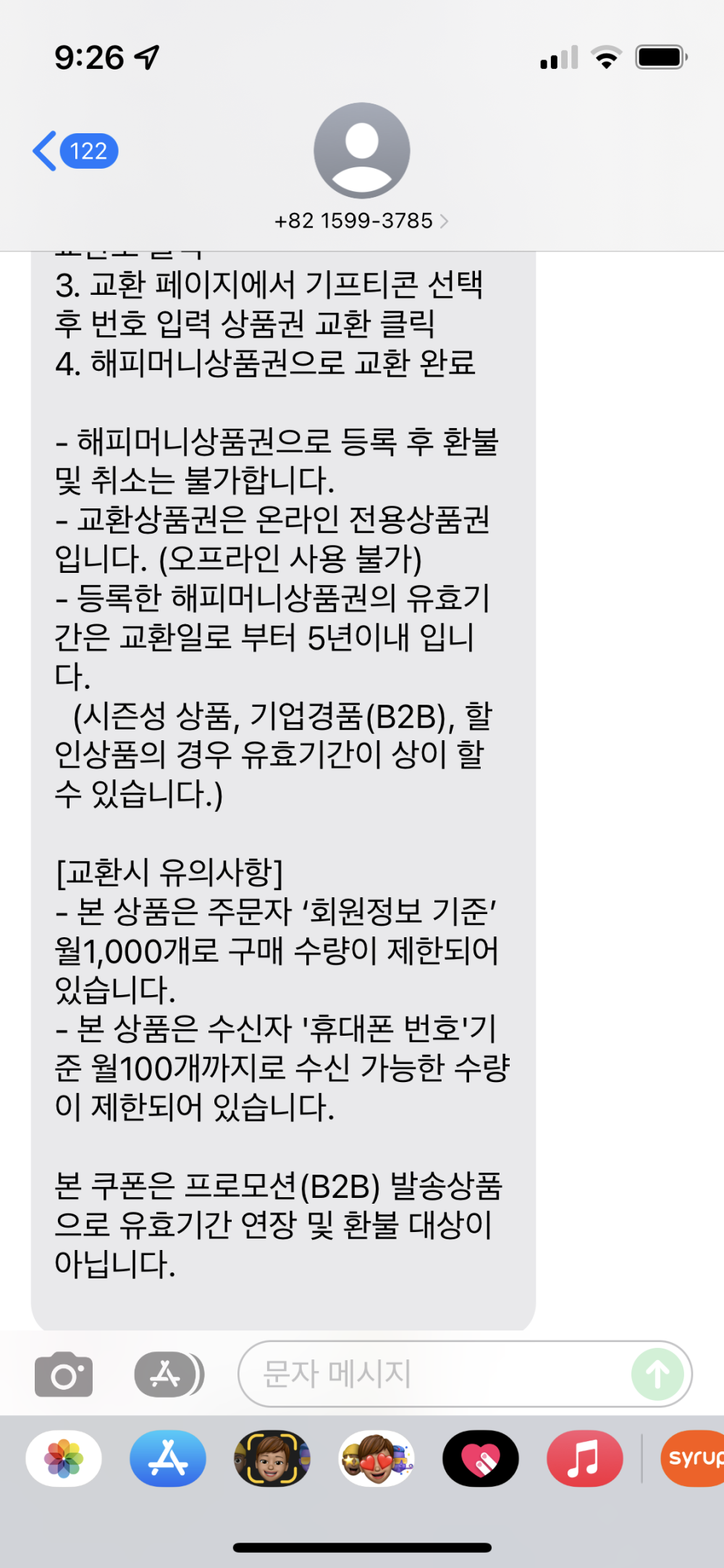Send the message with the arrow button
The image size is (724, 1568).
[x=657, y=1374]
